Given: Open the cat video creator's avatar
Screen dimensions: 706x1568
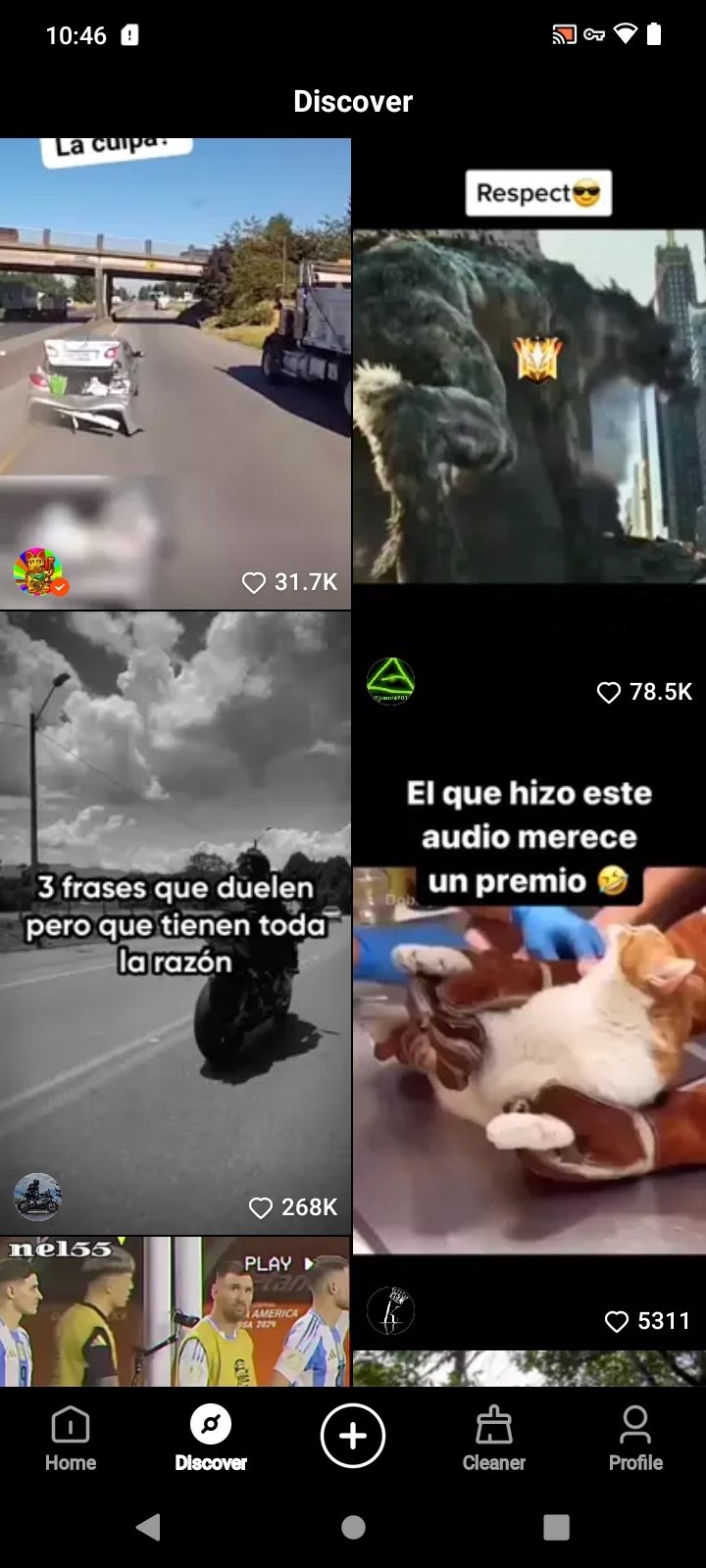Looking at the screenshot, I should point(390,1311).
